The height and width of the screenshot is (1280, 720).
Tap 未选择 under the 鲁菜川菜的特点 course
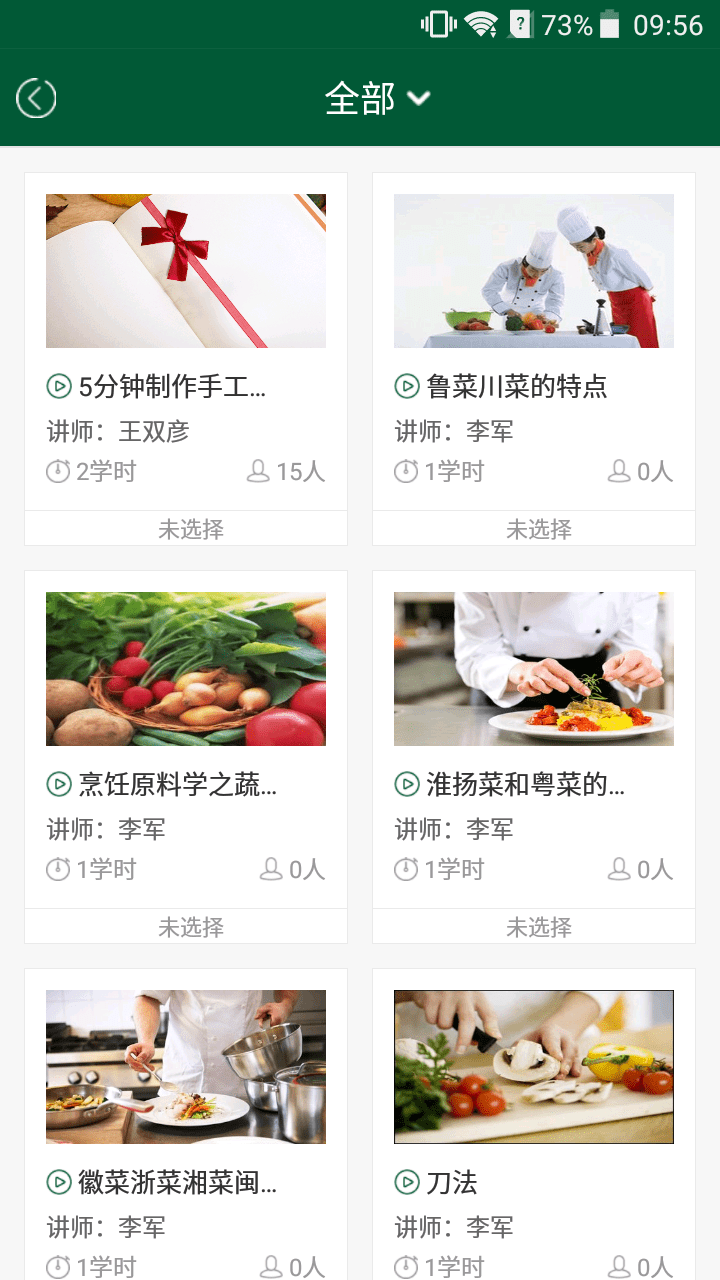click(538, 529)
